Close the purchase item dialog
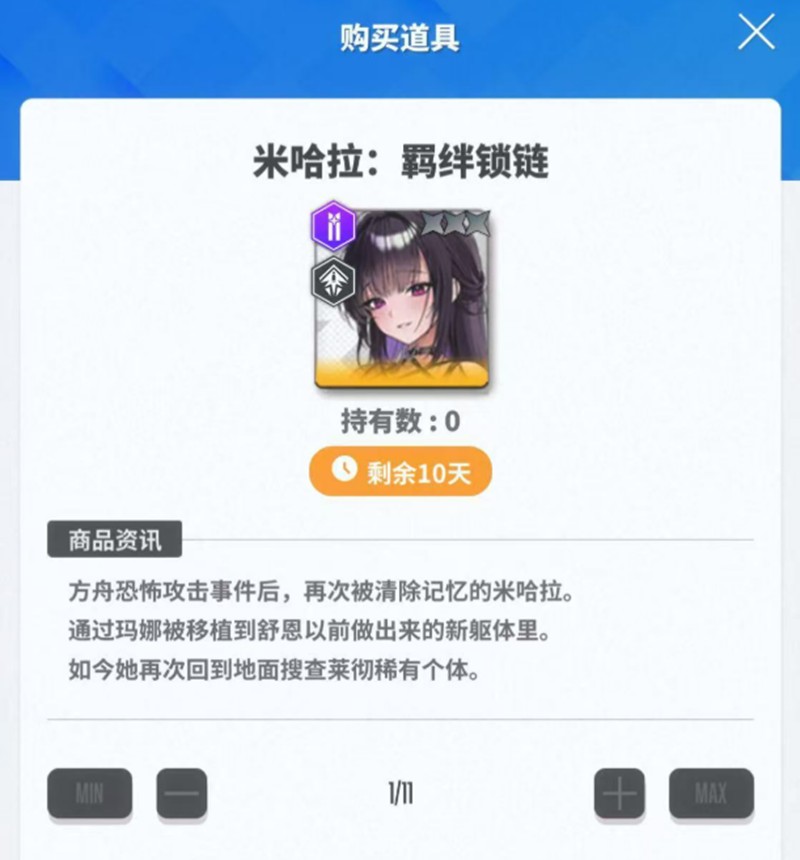Viewport: 800px width, 860px height. (x=756, y=33)
